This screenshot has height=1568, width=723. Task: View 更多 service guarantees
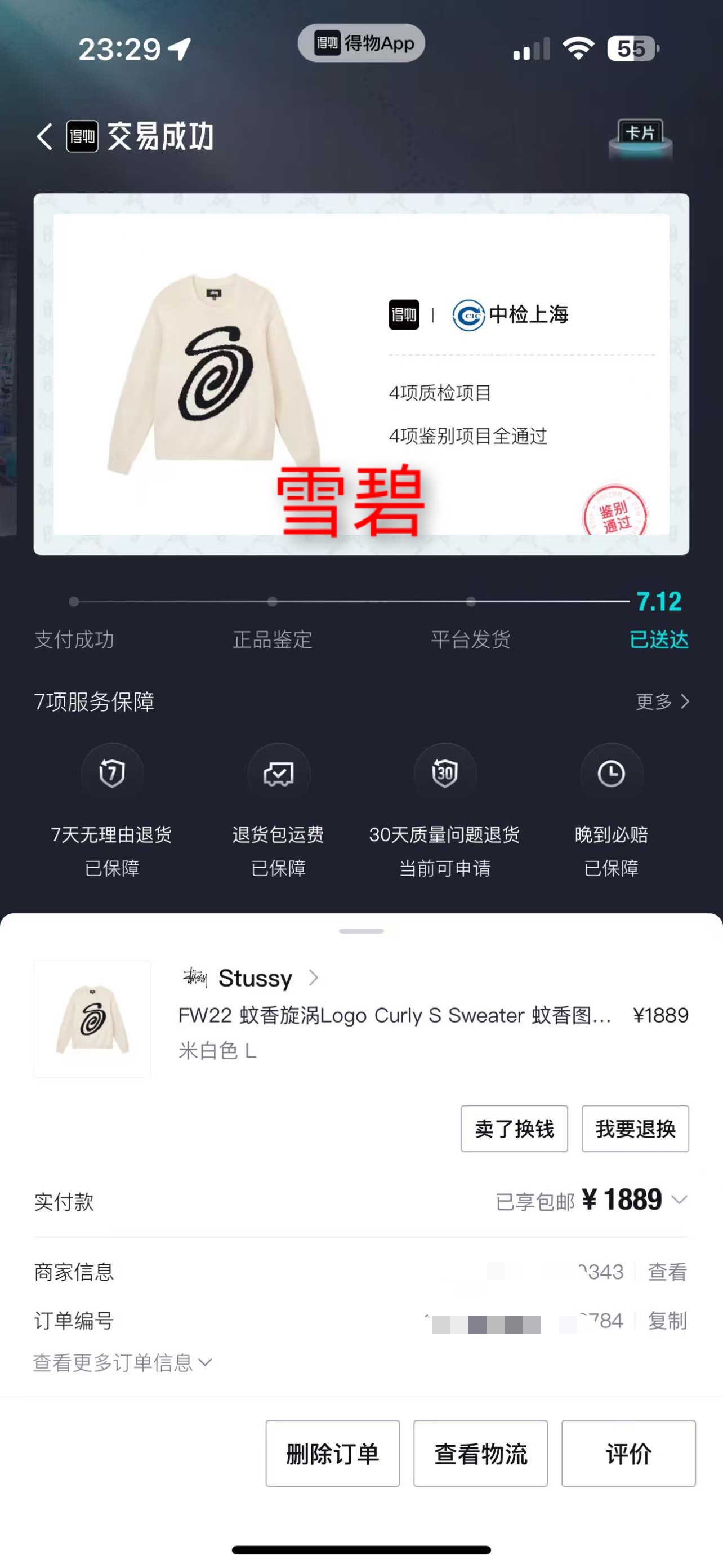(x=662, y=702)
